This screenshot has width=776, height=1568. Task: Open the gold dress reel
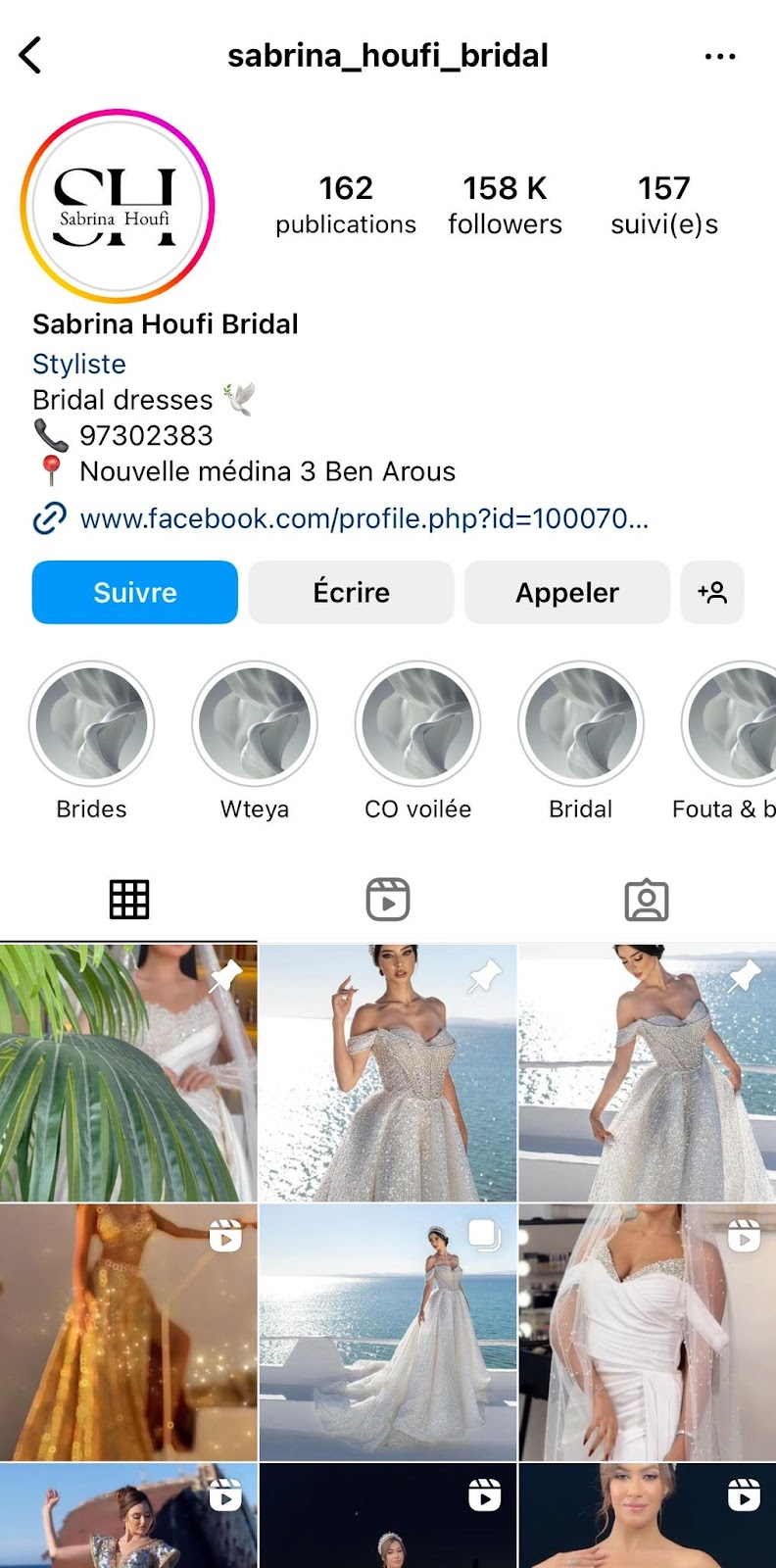click(128, 1333)
